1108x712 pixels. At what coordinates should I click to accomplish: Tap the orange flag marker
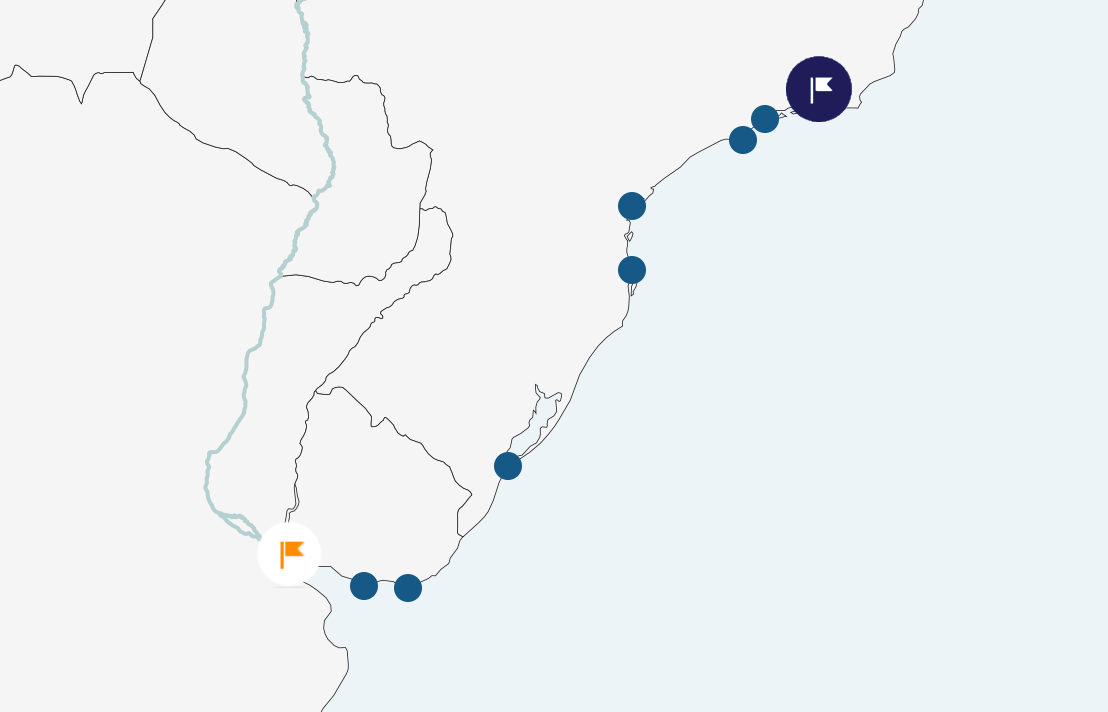(x=289, y=554)
